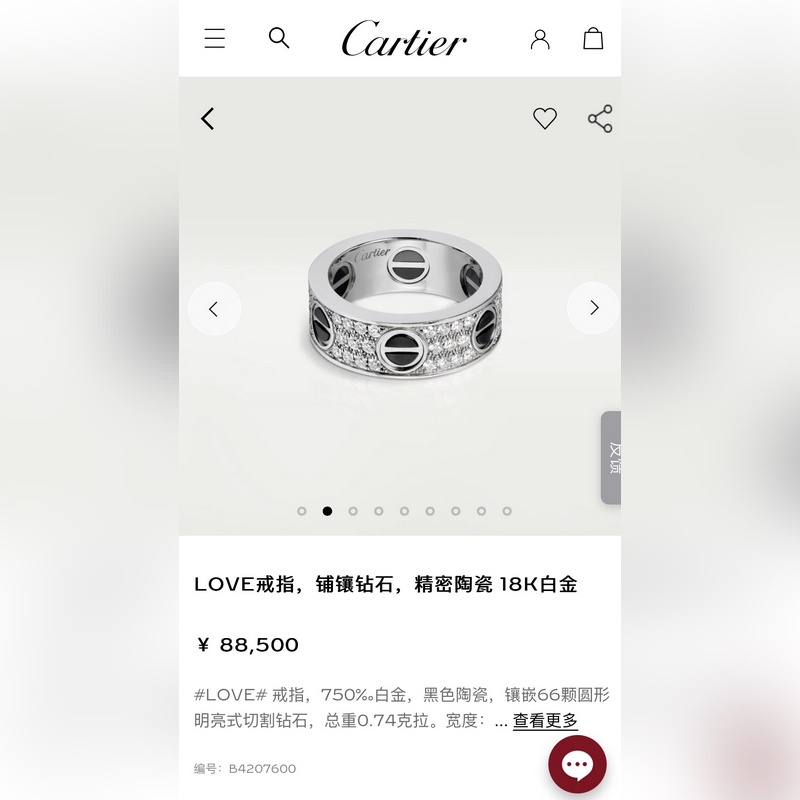This screenshot has width=800, height=800.
Task: Go to the Cartier home logo
Action: (404, 39)
